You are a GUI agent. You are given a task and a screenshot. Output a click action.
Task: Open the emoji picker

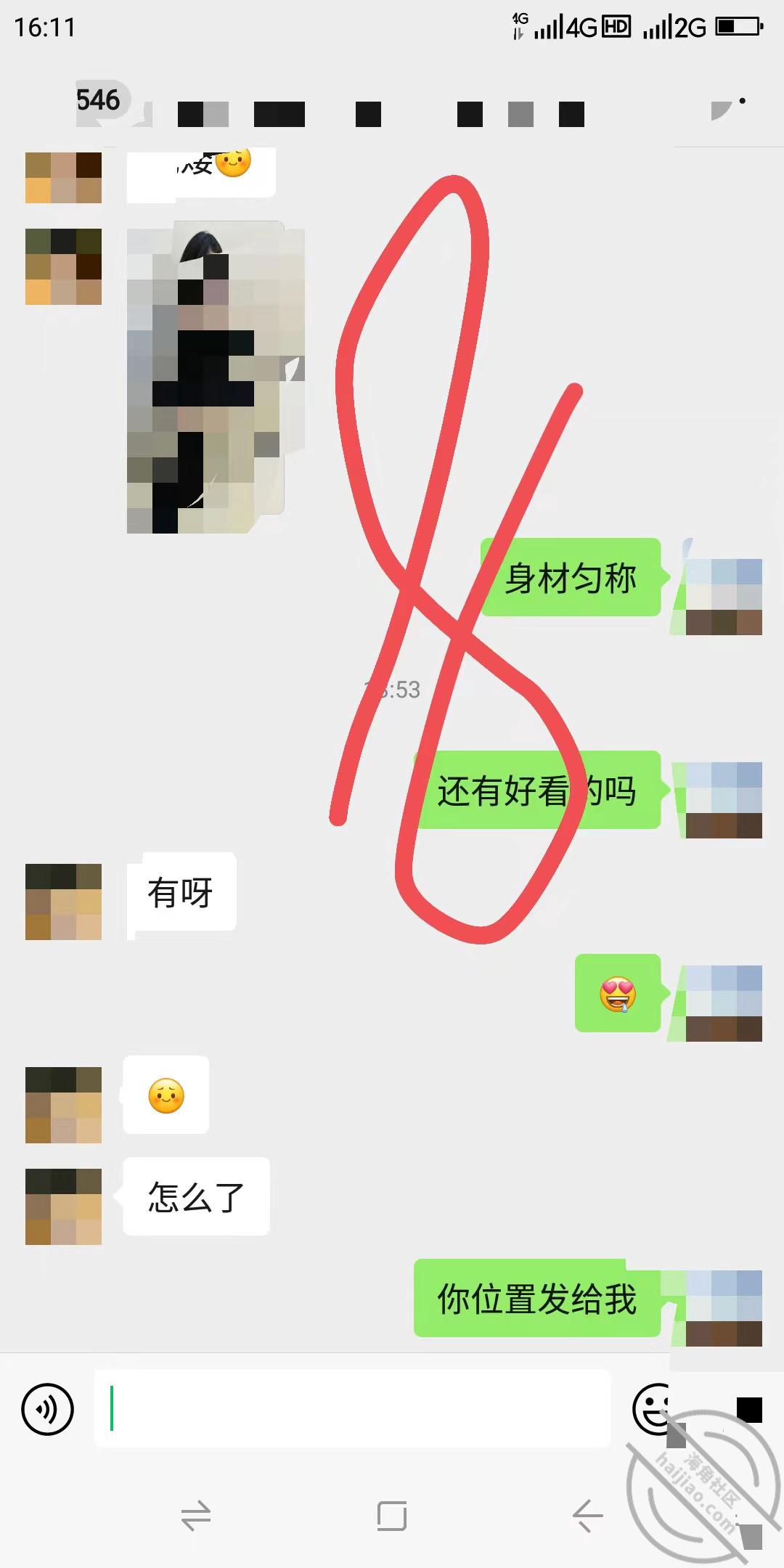pyautogui.click(x=656, y=1409)
